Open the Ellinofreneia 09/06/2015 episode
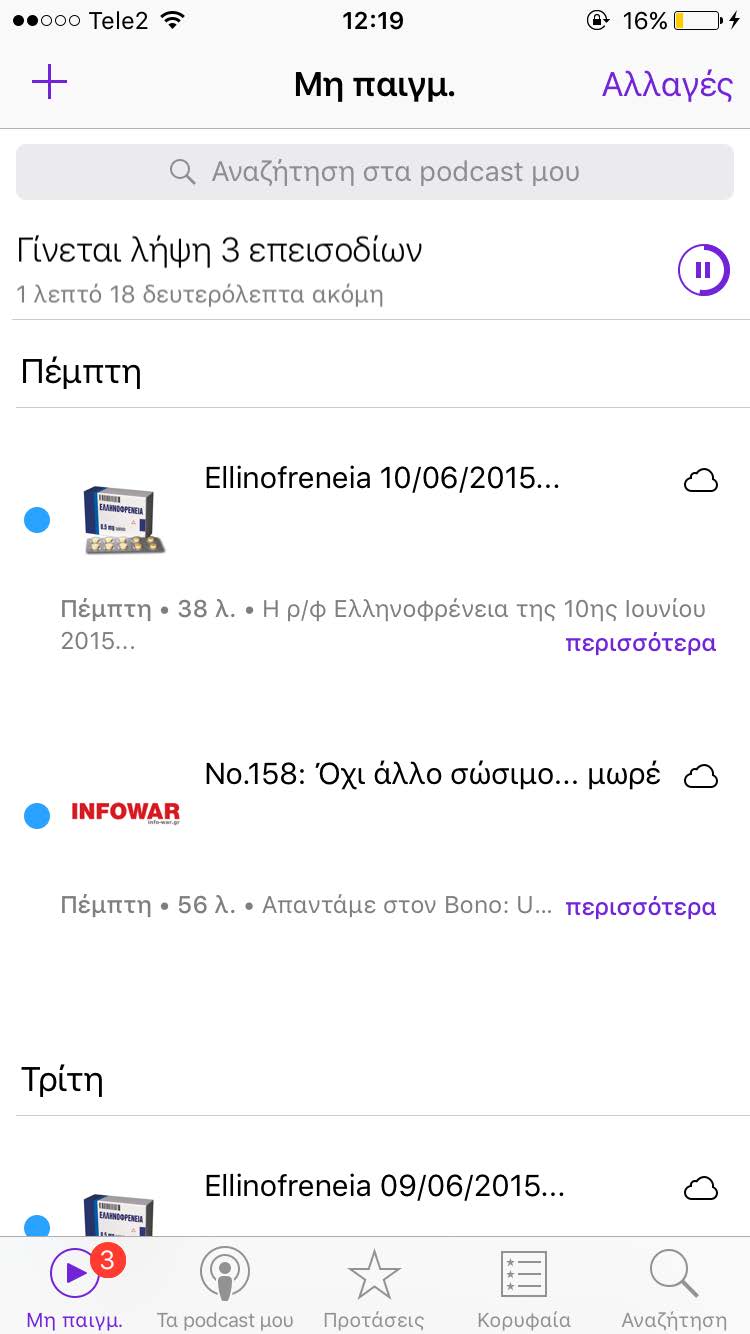 (x=384, y=1187)
